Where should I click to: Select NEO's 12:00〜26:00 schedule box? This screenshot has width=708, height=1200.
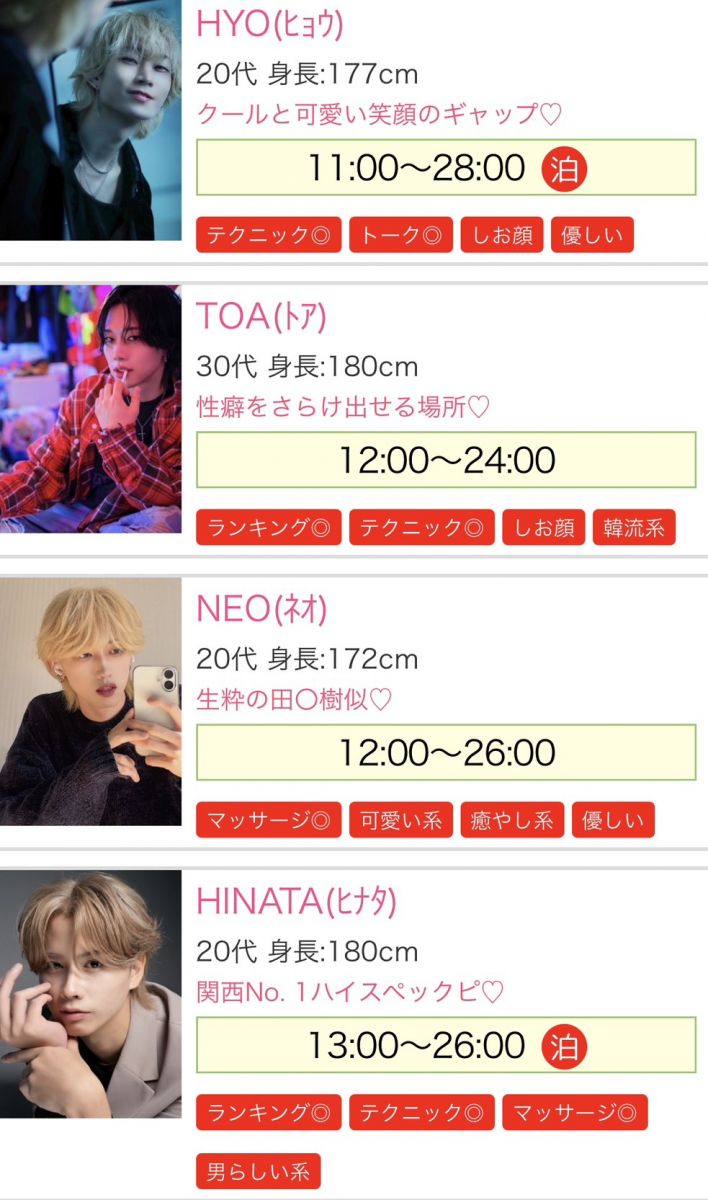(445, 752)
